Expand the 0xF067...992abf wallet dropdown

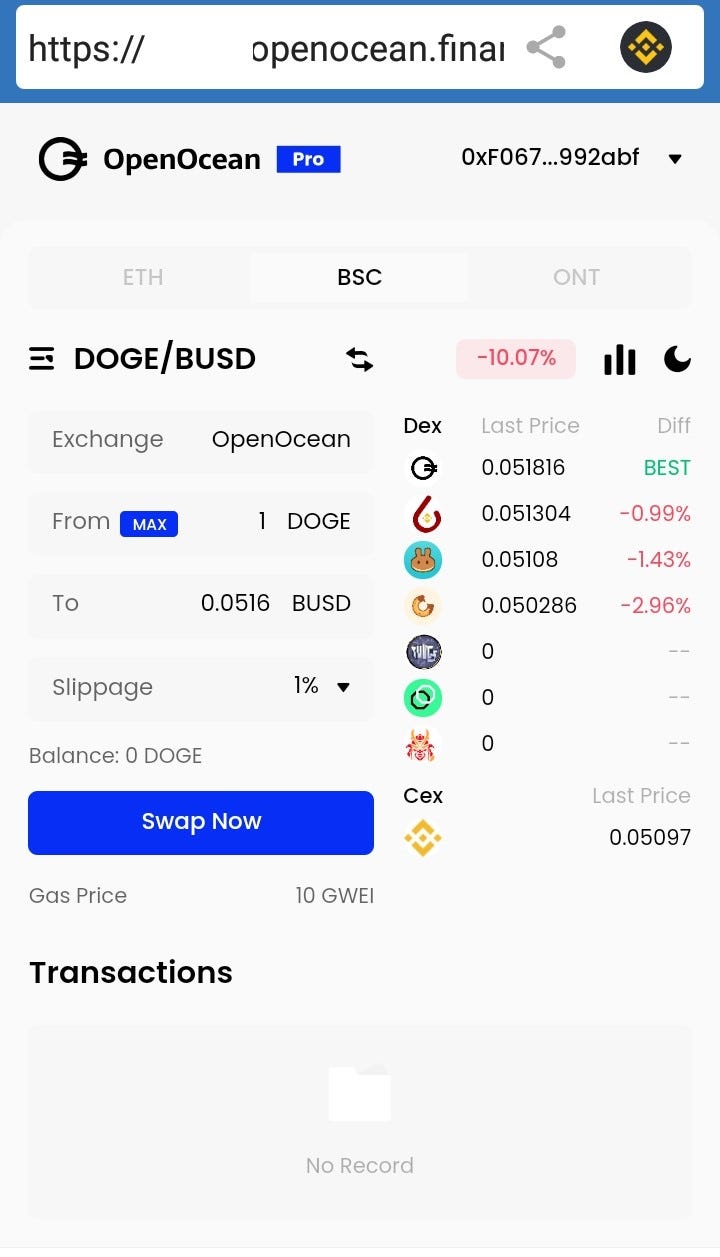point(572,158)
